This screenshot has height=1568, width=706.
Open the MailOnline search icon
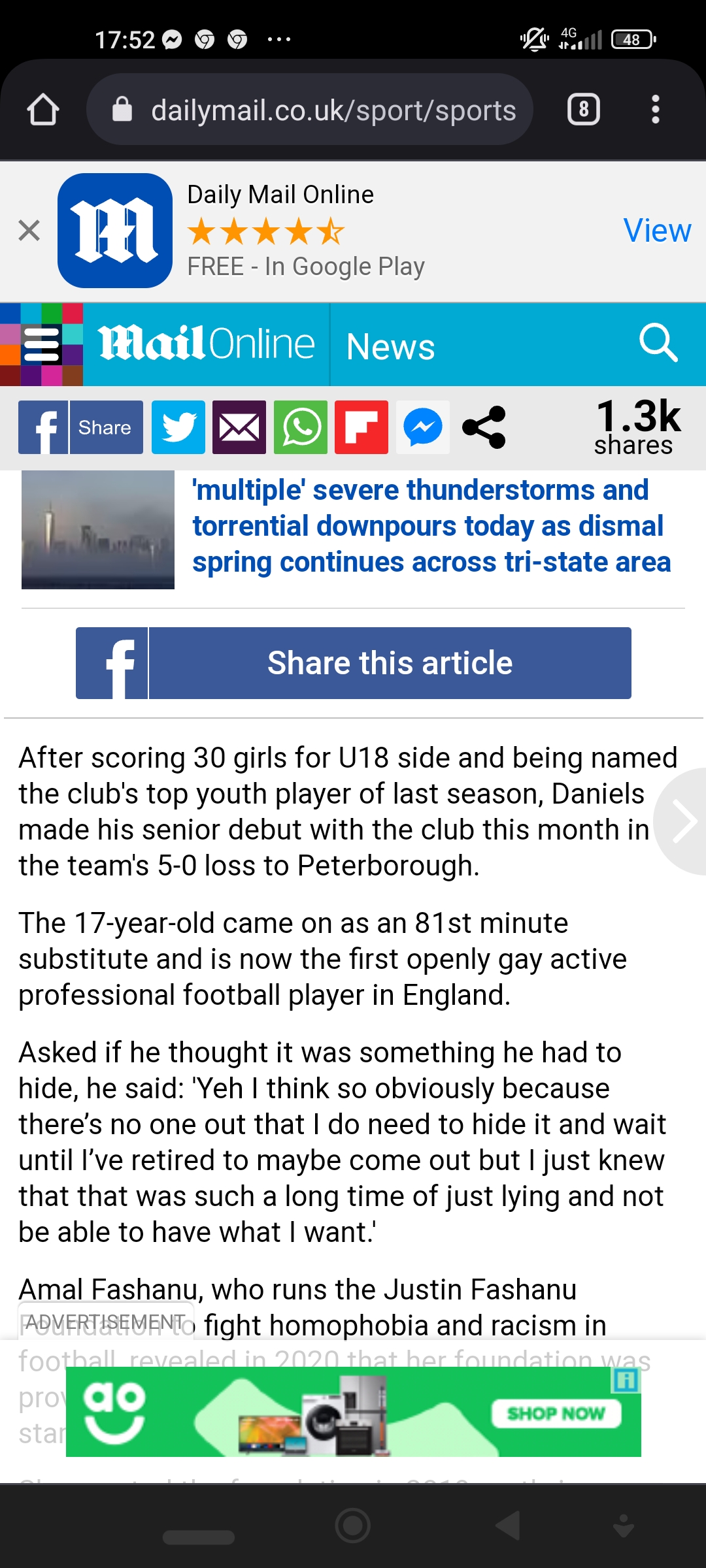(658, 343)
